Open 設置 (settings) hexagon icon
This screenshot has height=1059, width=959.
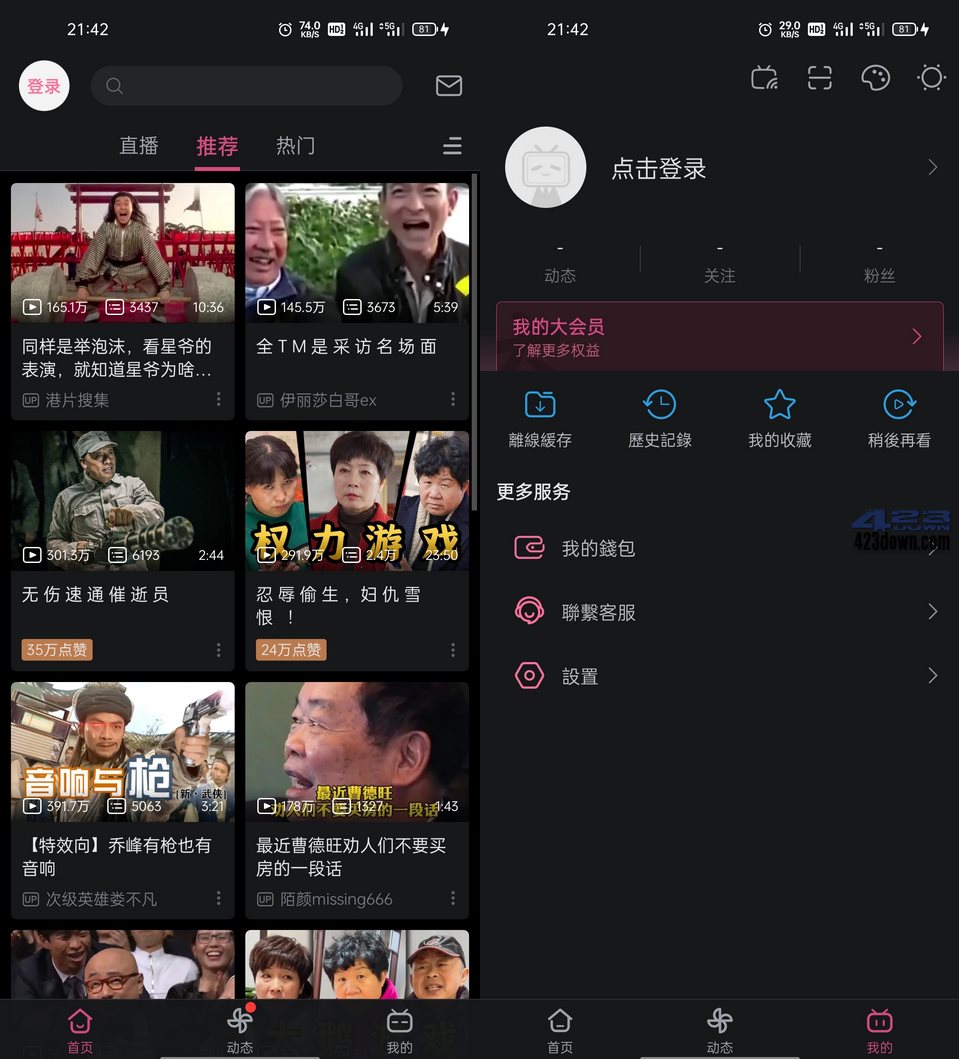(x=530, y=675)
